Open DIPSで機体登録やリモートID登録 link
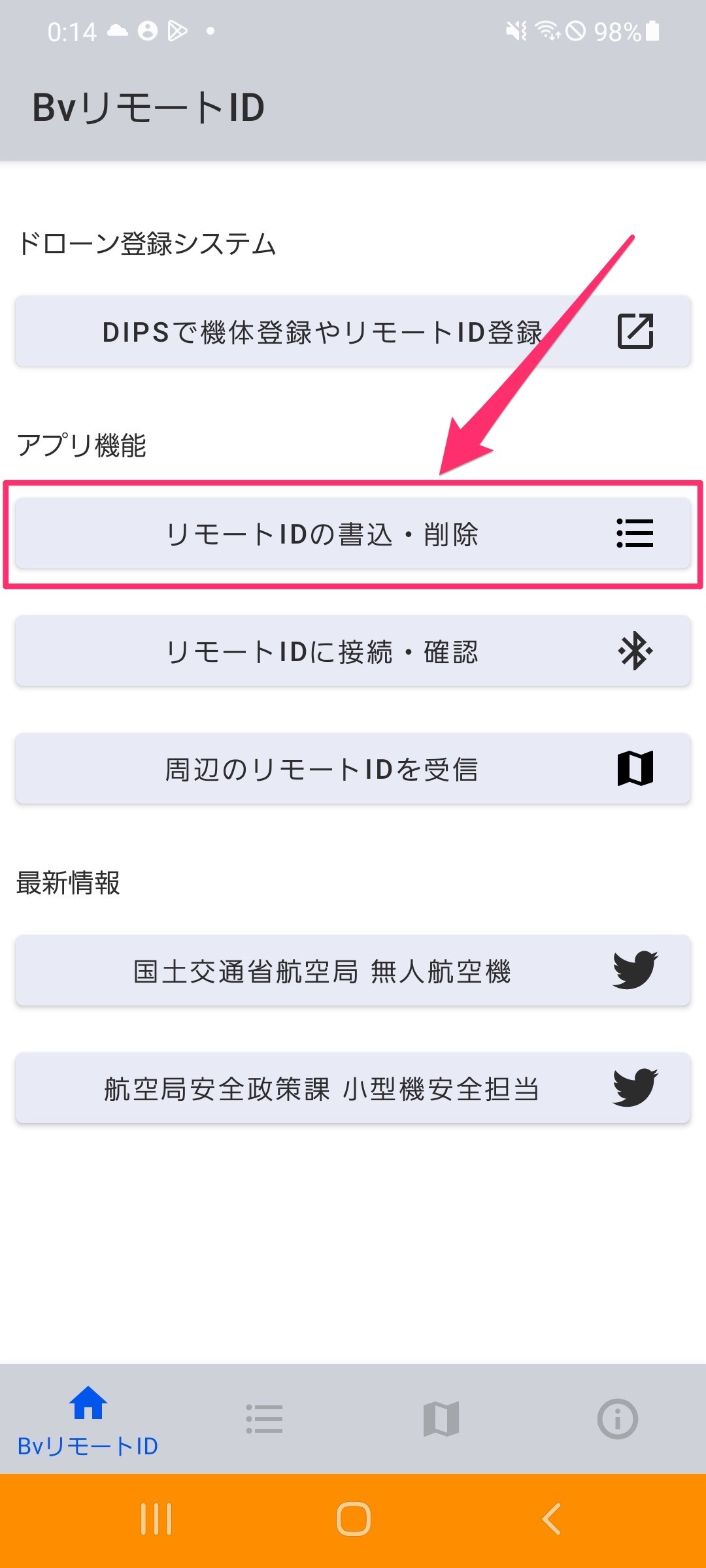This screenshot has height=1568, width=706. tap(353, 331)
